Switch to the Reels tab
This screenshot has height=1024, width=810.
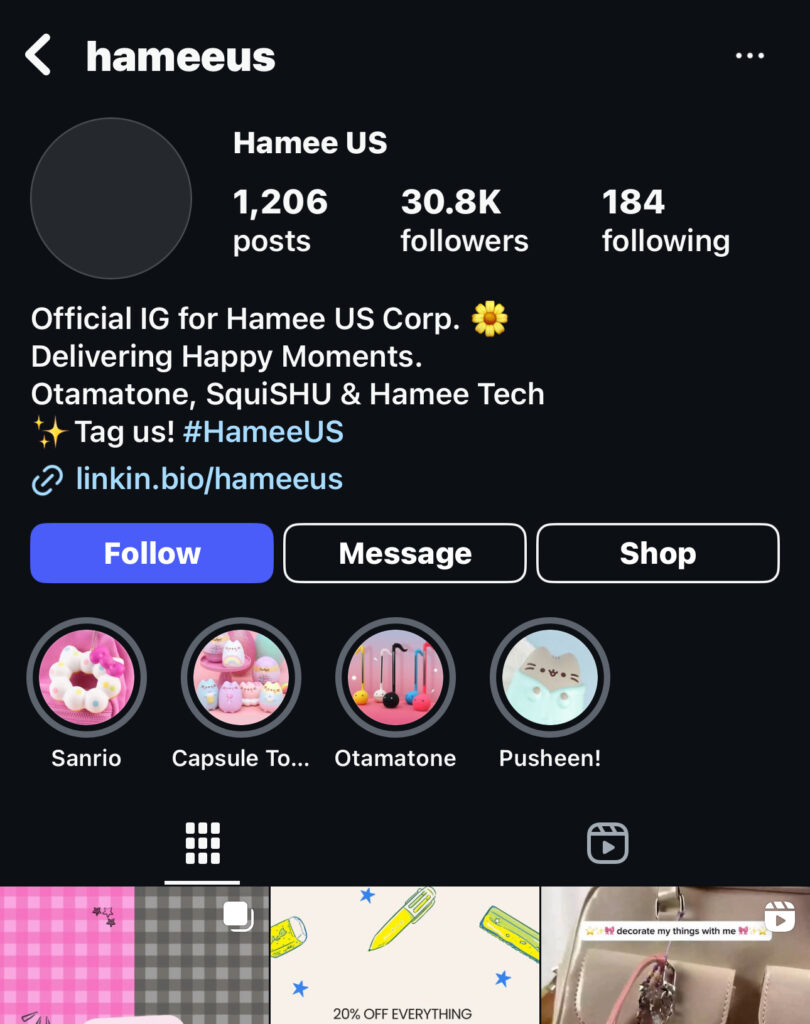point(607,843)
